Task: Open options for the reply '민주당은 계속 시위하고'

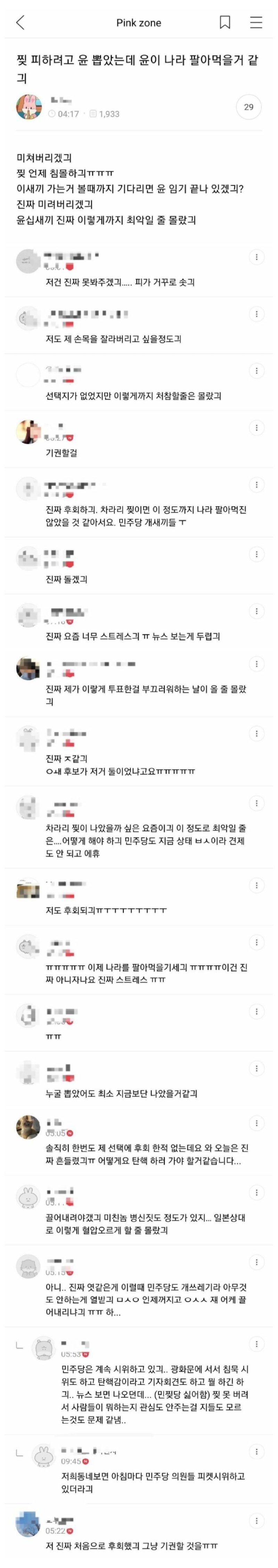Action: click(x=256, y=1344)
